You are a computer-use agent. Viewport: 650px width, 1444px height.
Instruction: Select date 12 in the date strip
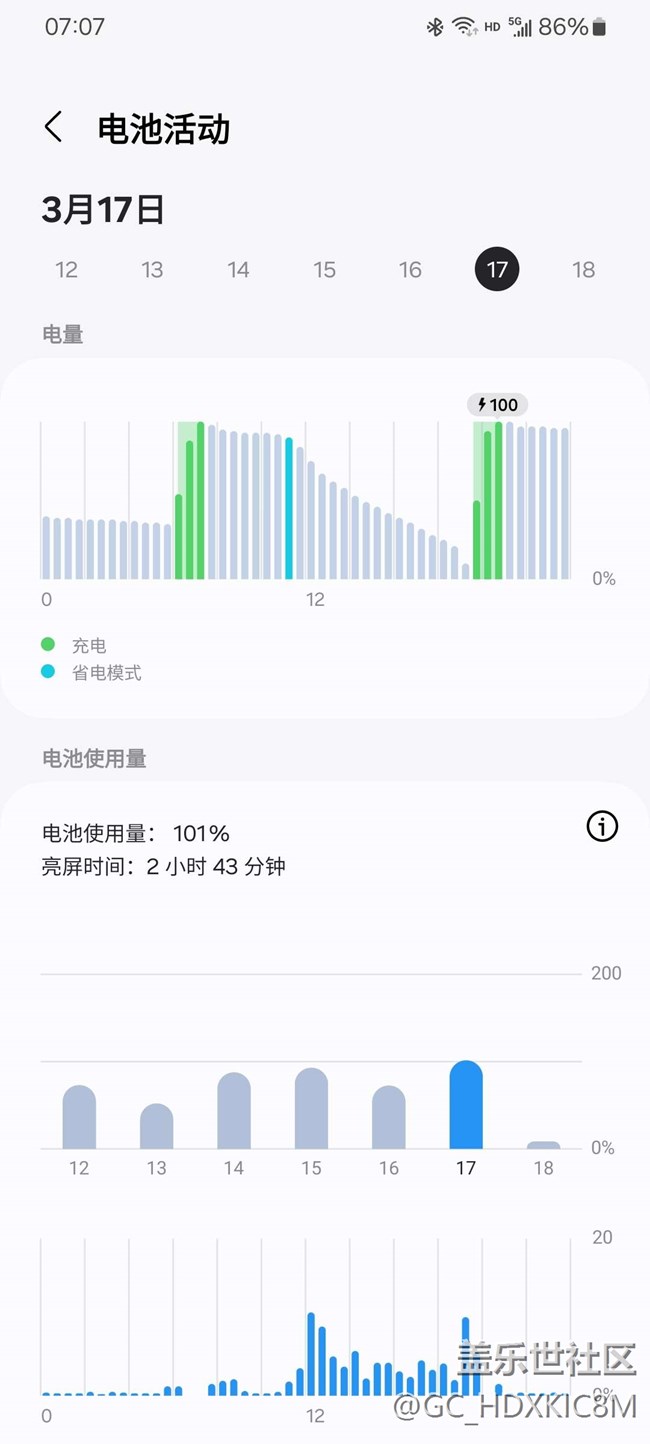tap(66, 270)
